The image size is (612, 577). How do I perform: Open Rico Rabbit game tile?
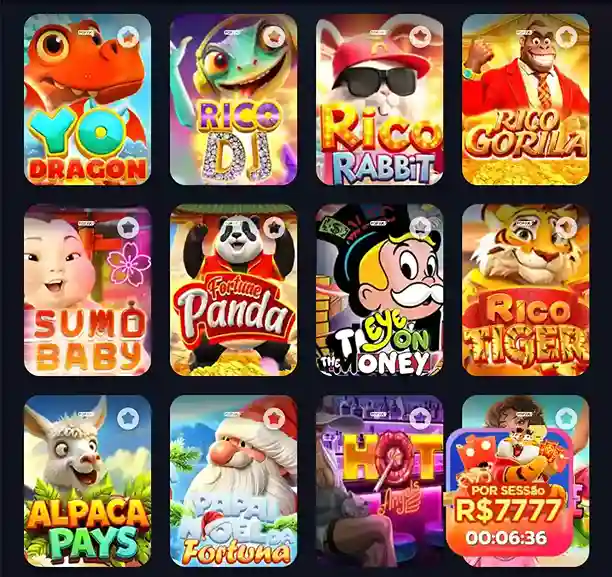[379, 110]
